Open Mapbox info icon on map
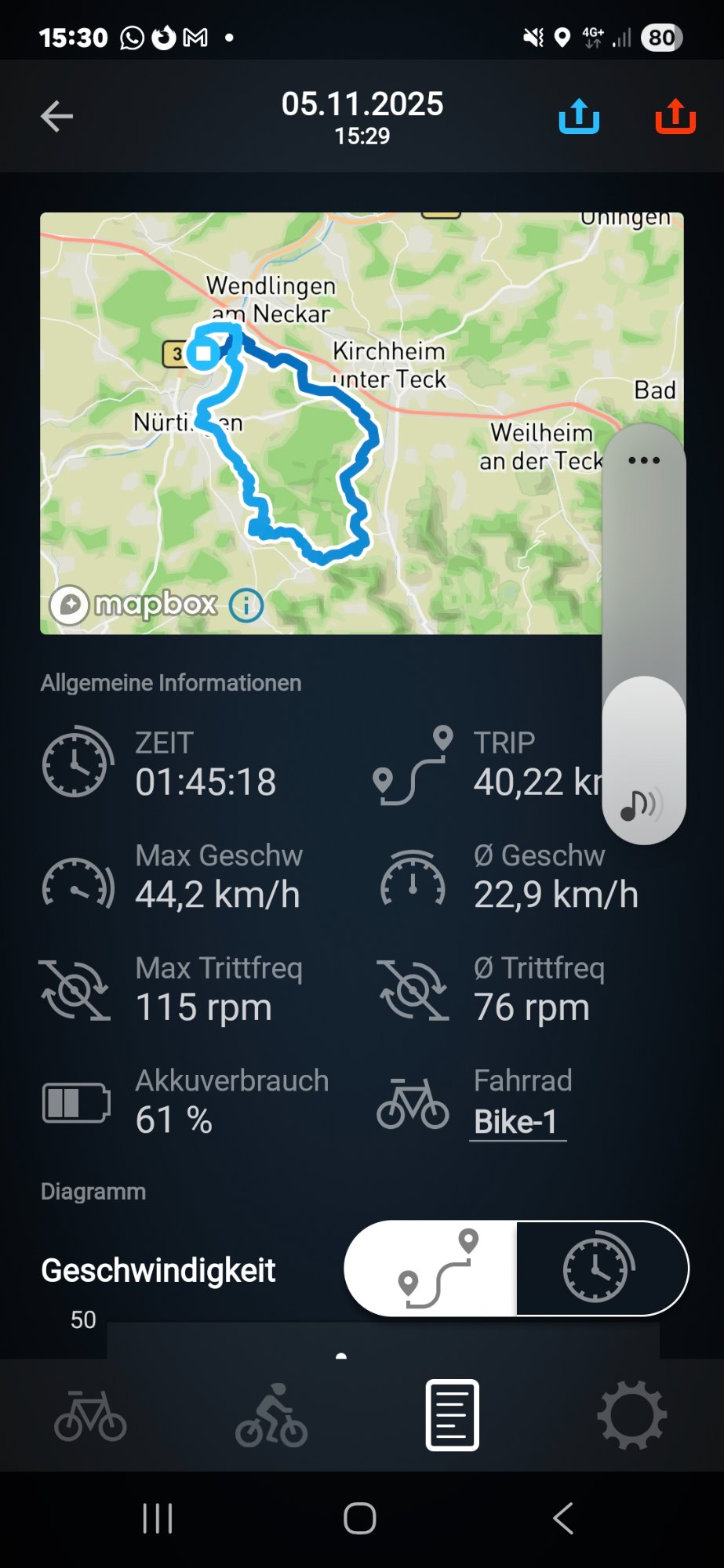 click(x=246, y=605)
